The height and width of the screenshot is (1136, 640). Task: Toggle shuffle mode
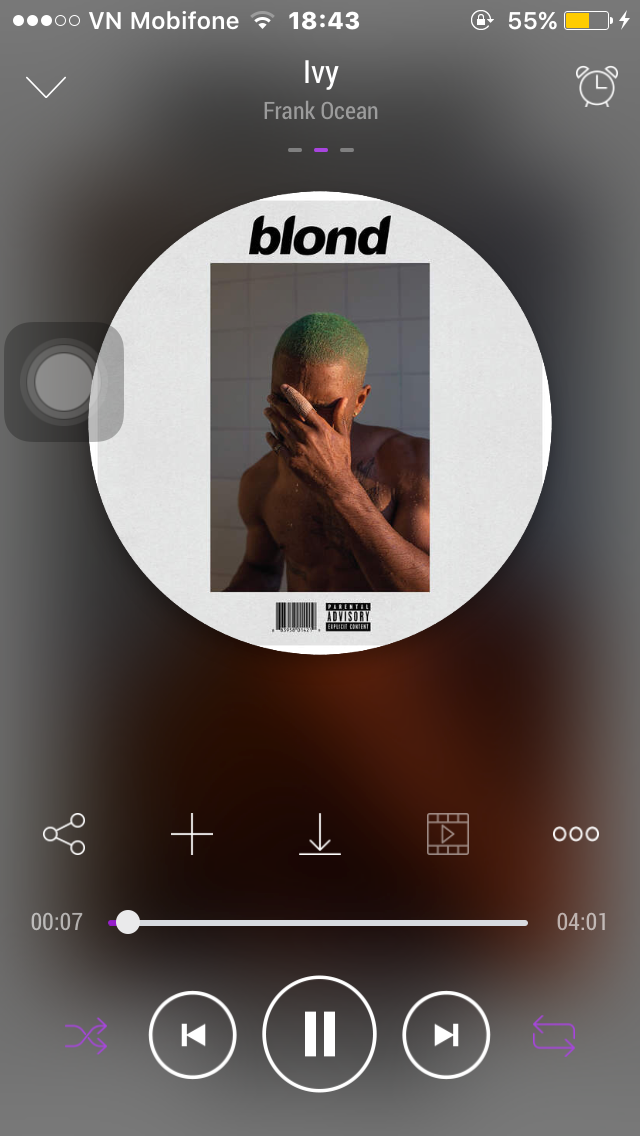[x=86, y=1036]
